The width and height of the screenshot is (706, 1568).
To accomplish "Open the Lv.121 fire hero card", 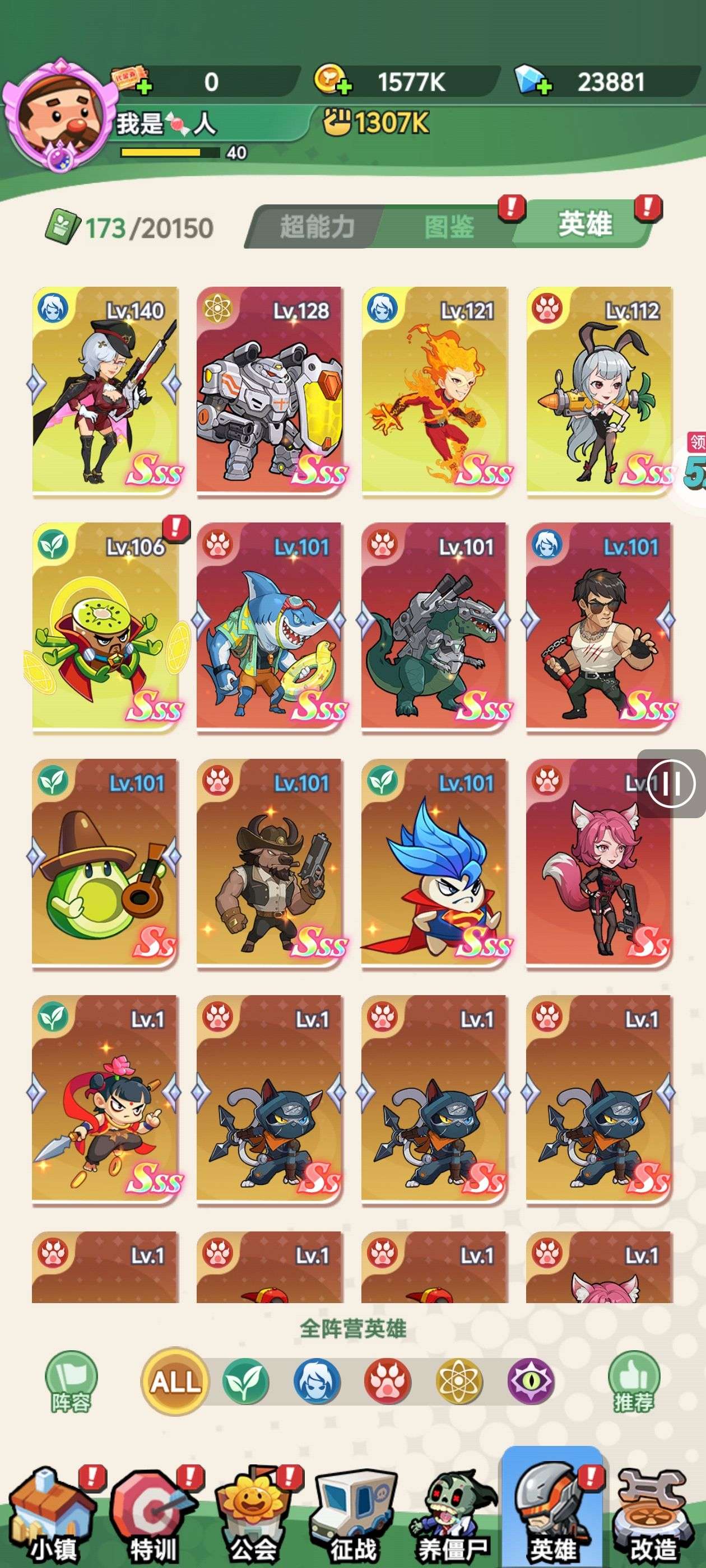I will coord(434,391).
